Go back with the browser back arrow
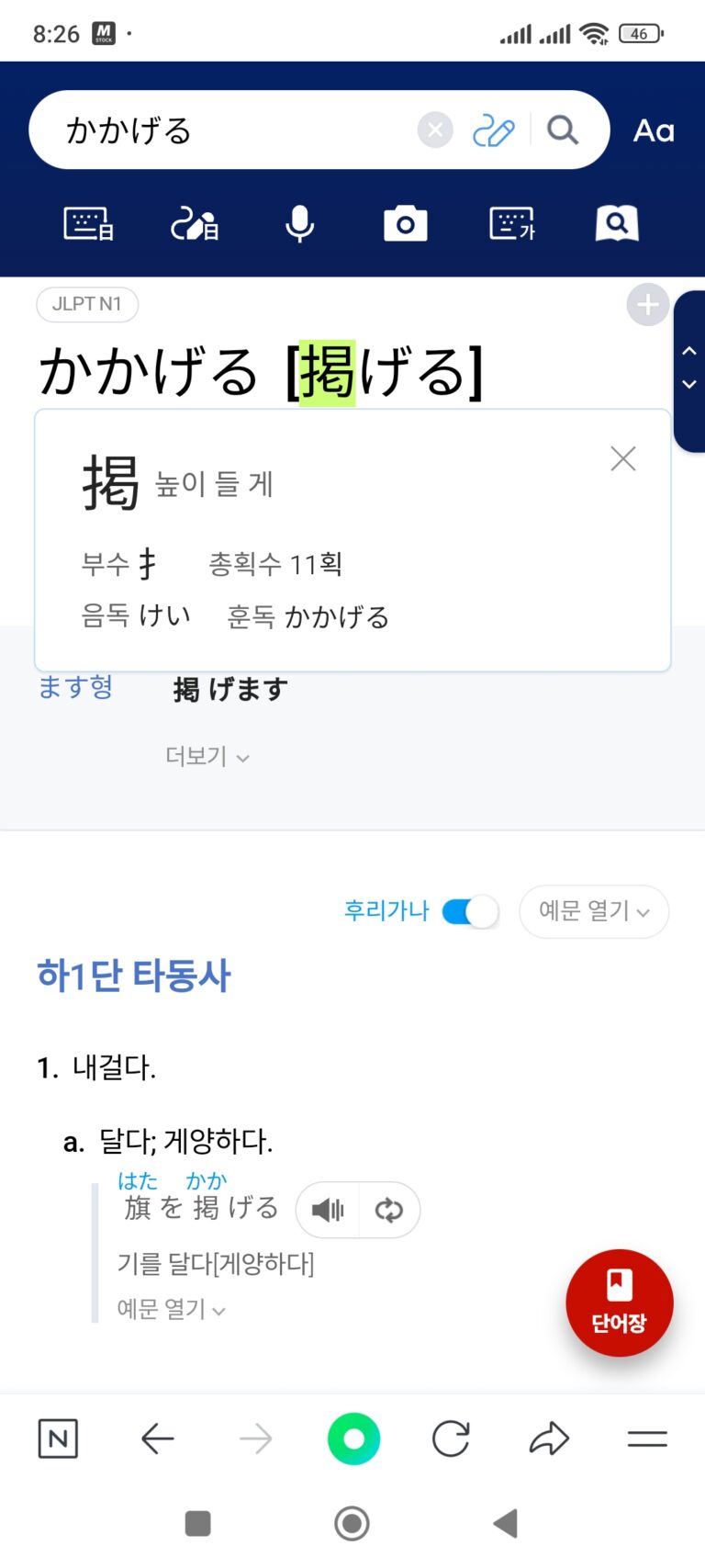Image resolution: width=705 pixels, height=1568 pixels. pos(158,1438)
